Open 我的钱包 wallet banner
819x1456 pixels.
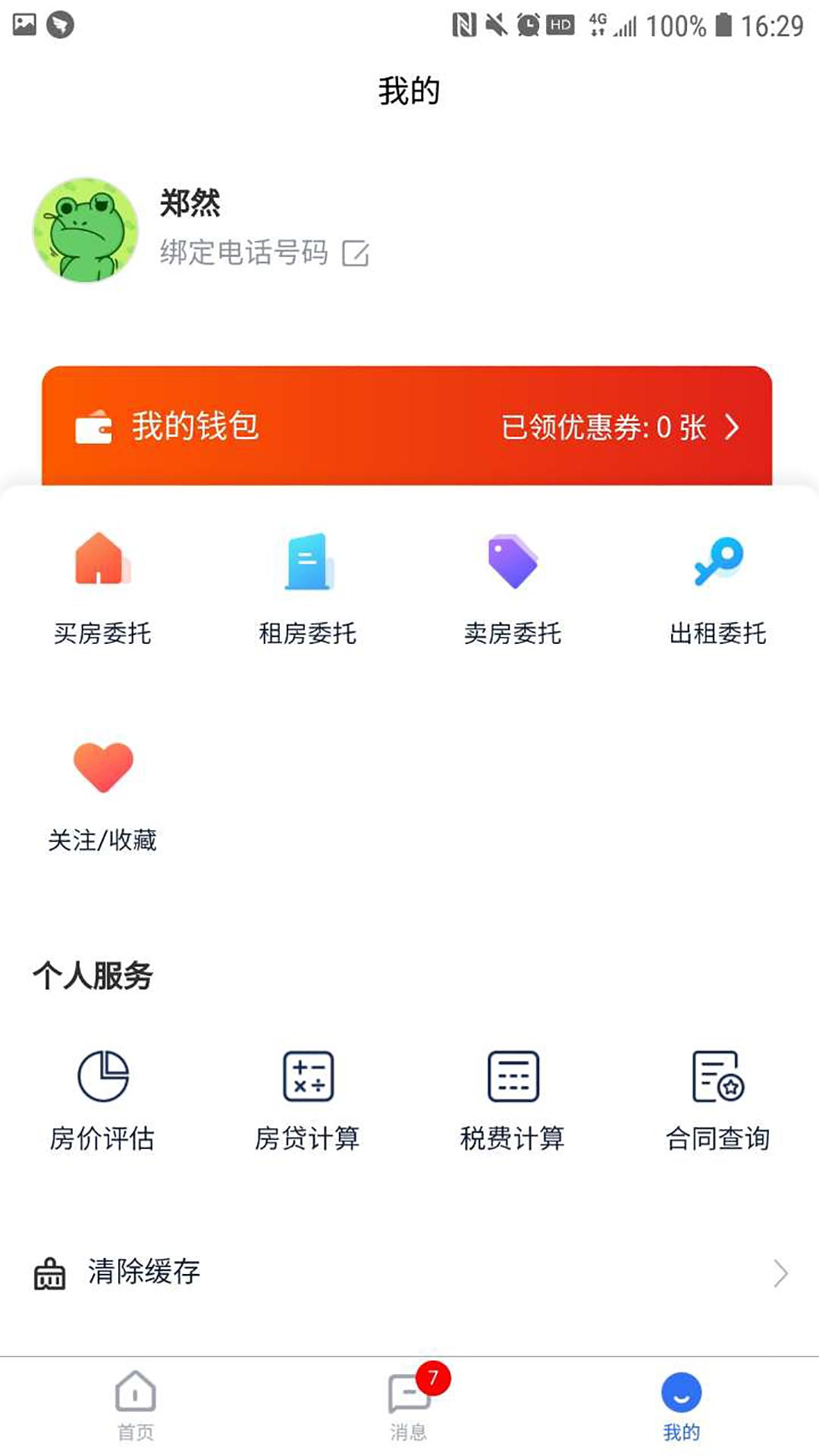coord(406,426)
